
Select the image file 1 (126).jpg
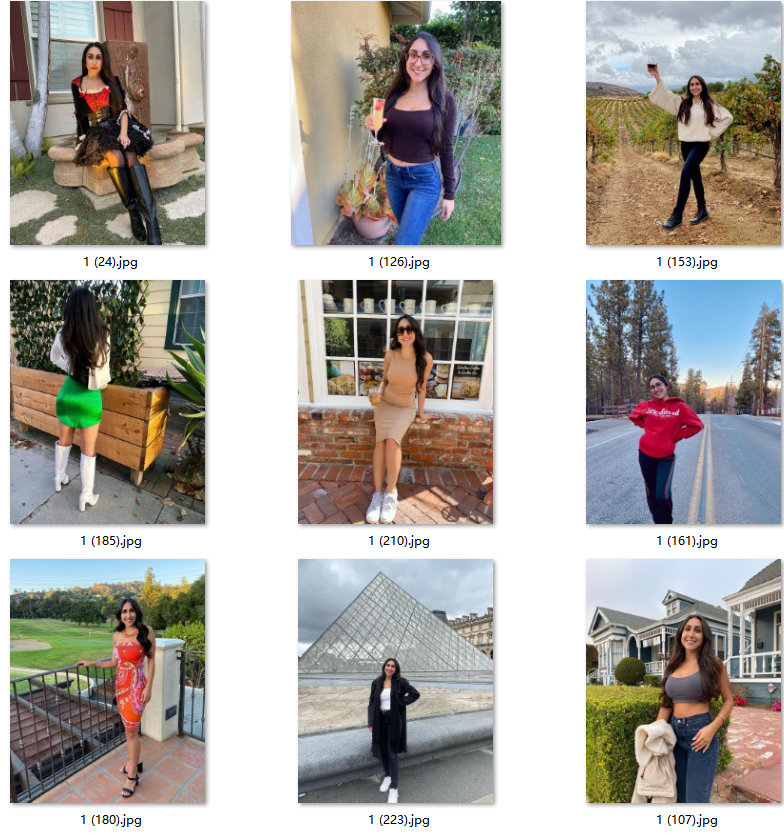tap(396, 123)
